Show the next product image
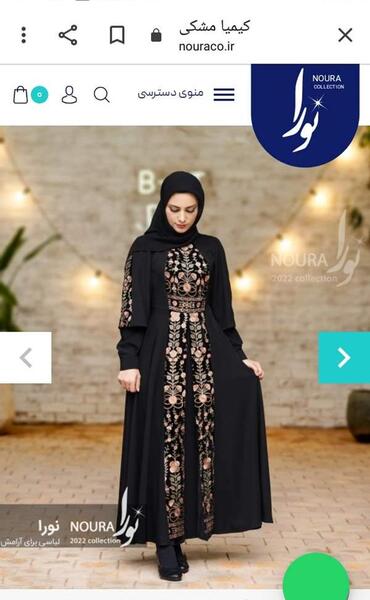The height and width of the screenshot is (600, 370). pyautogui.click(x=344, y=358)
